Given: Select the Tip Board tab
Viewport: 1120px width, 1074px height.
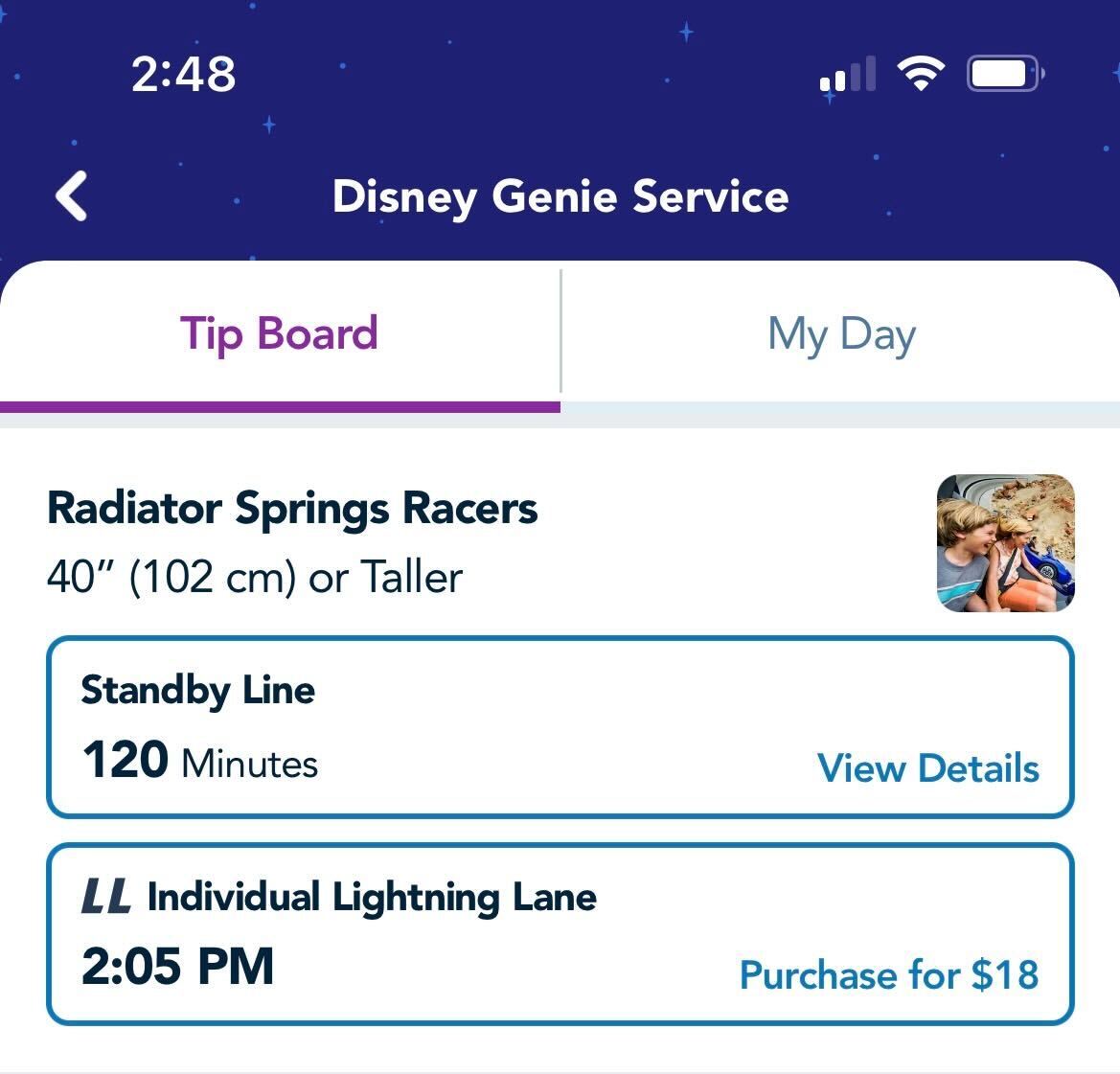Looking at the screenshot, I should 279,334.
